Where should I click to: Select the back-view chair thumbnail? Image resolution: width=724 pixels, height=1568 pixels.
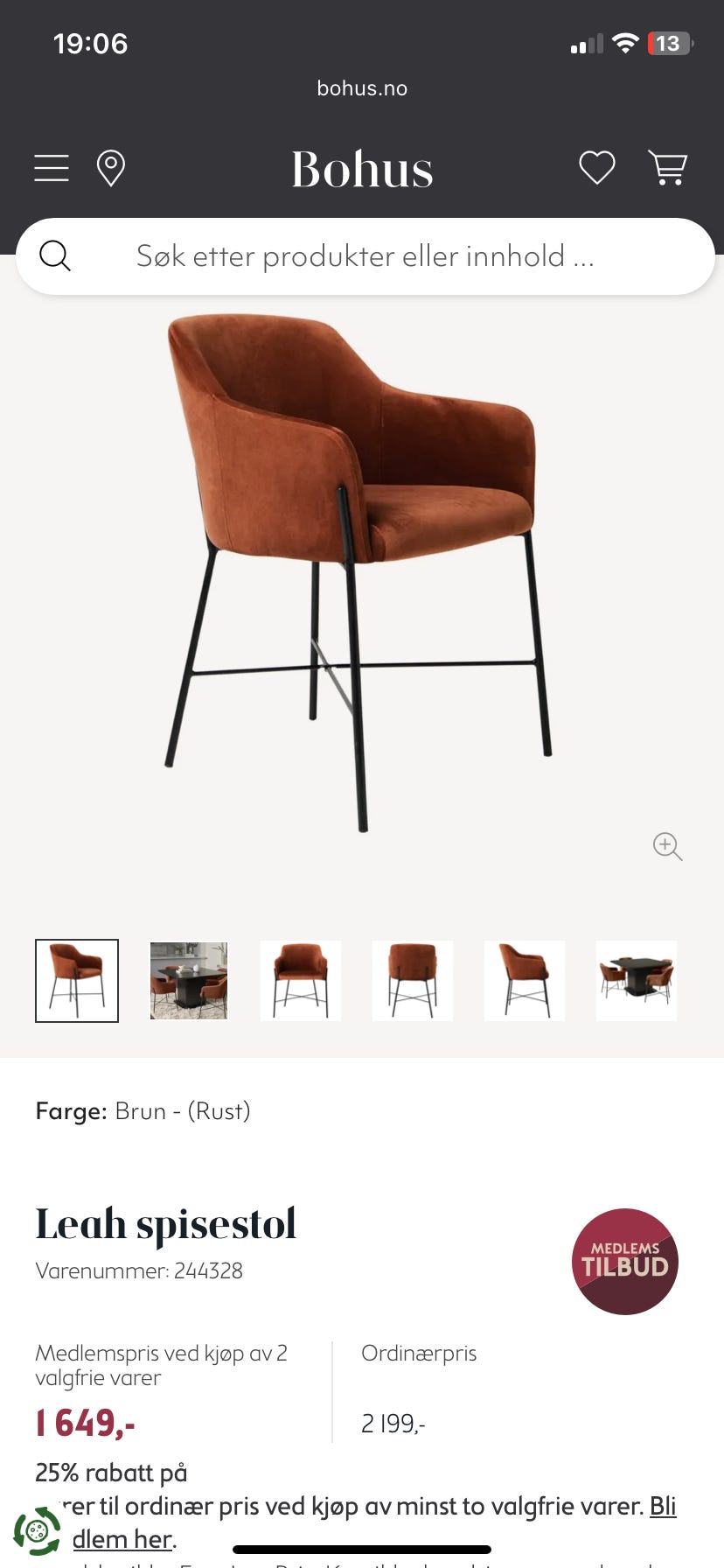tap(413, 980)
